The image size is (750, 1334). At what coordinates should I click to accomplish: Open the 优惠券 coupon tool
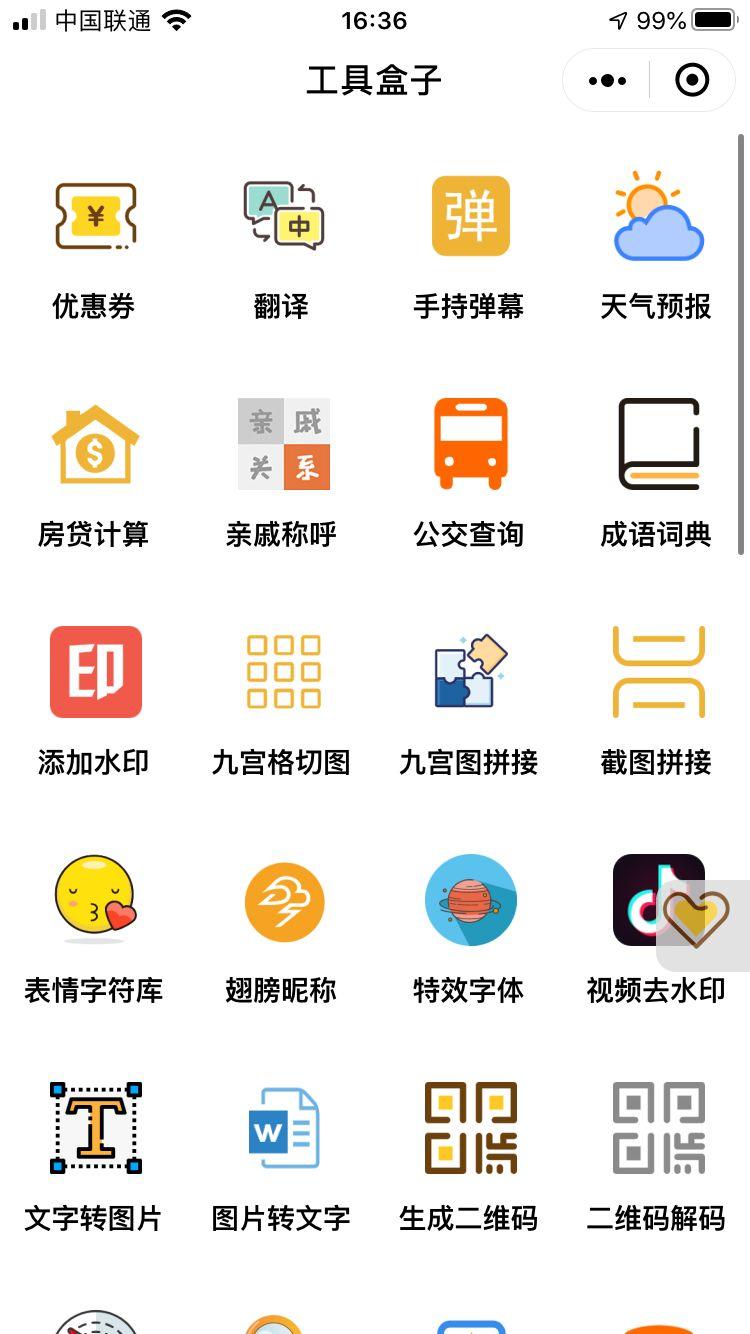pyautogui.click(x=95, y=243)
